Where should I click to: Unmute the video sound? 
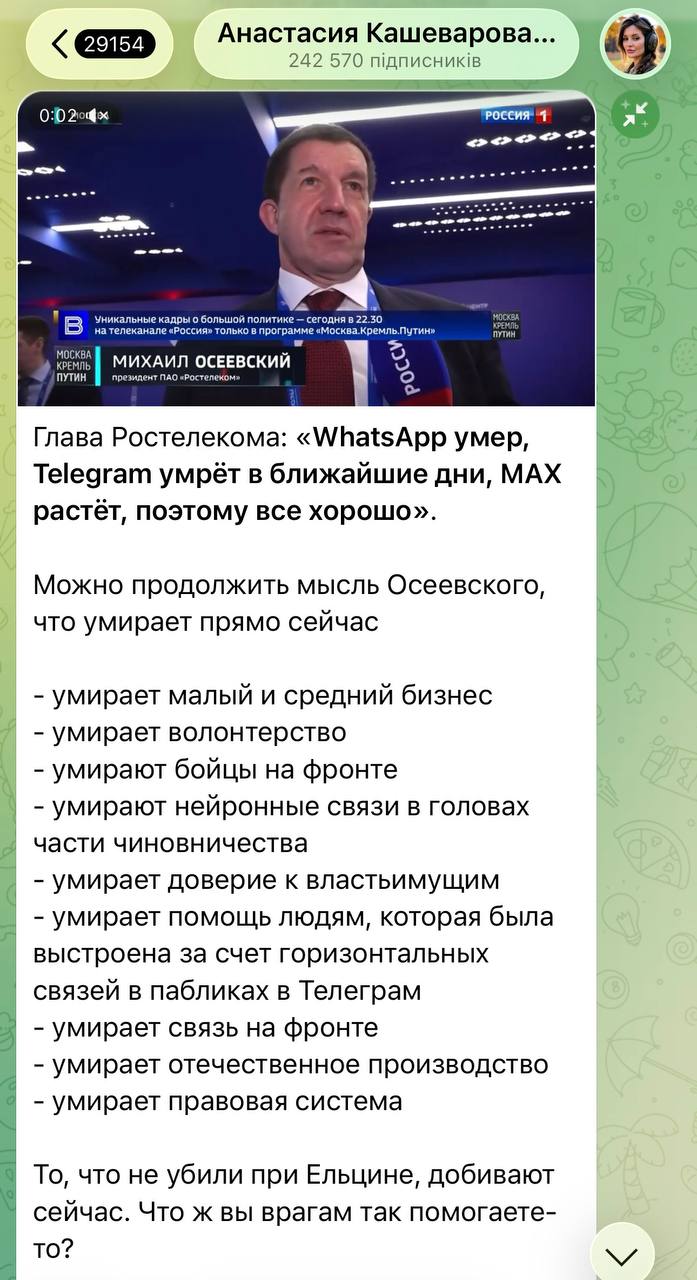click(x=98, y=116)
